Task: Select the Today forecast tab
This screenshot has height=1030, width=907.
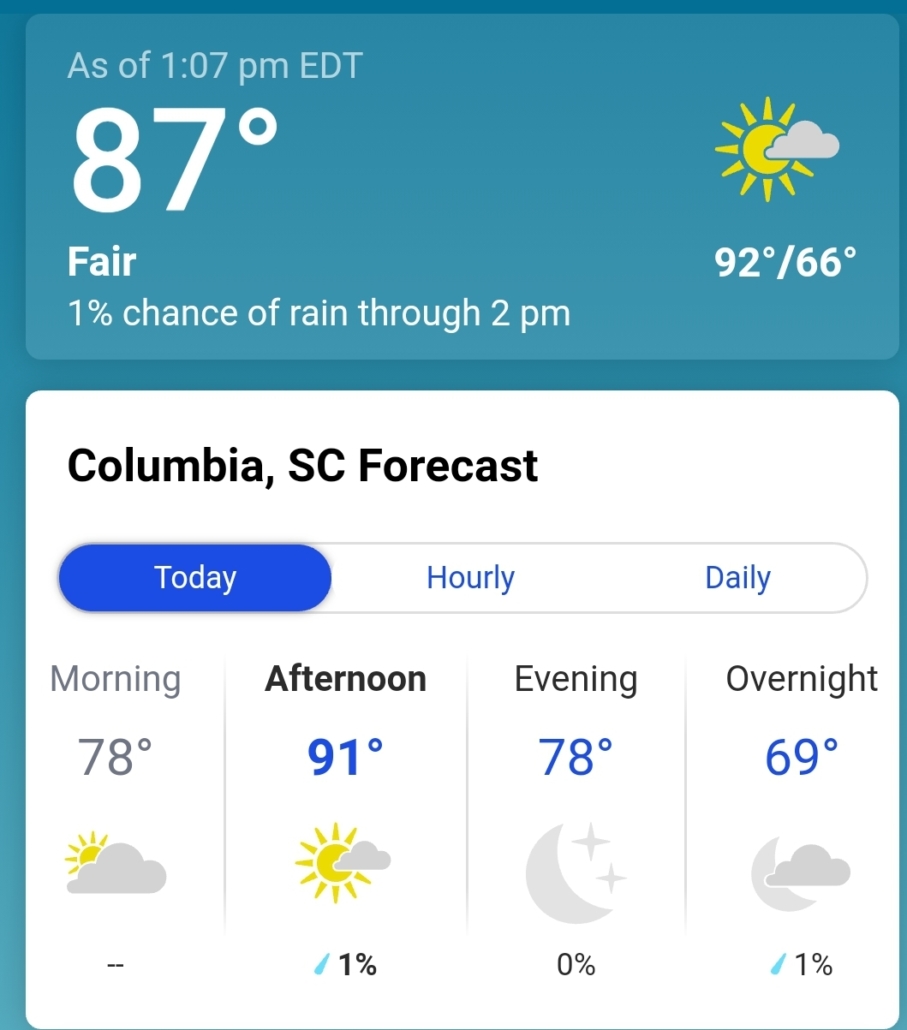Action: 195,578
